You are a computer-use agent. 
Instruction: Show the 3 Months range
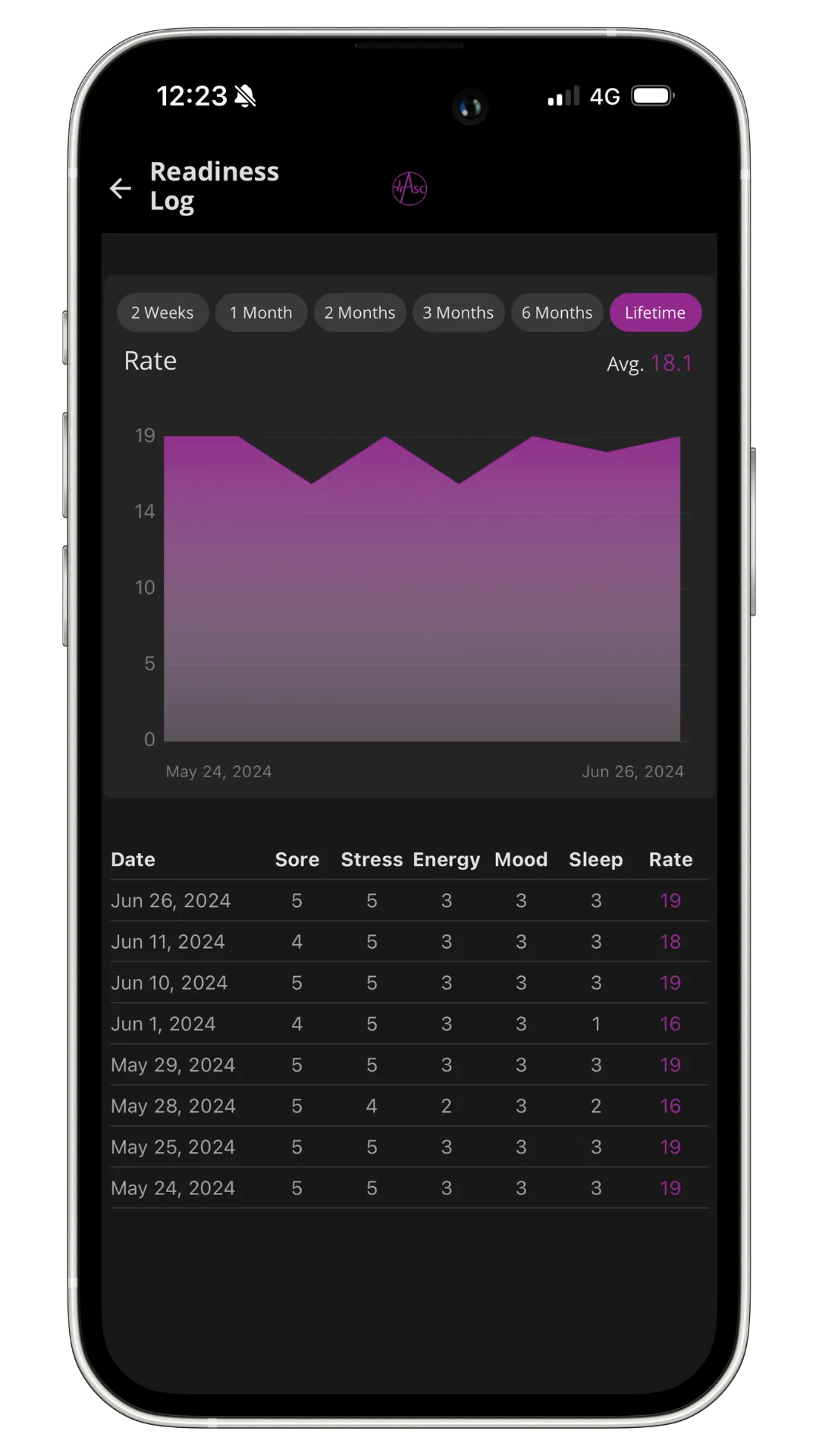tap(458, 312)
